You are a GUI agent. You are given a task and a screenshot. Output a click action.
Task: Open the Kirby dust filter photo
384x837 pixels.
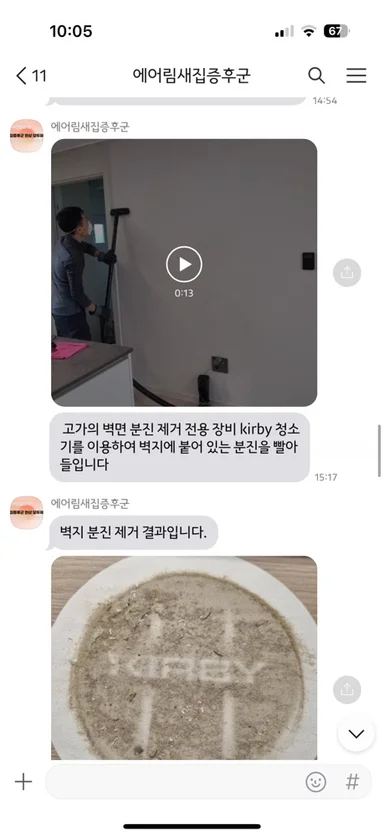coord(184,658)
